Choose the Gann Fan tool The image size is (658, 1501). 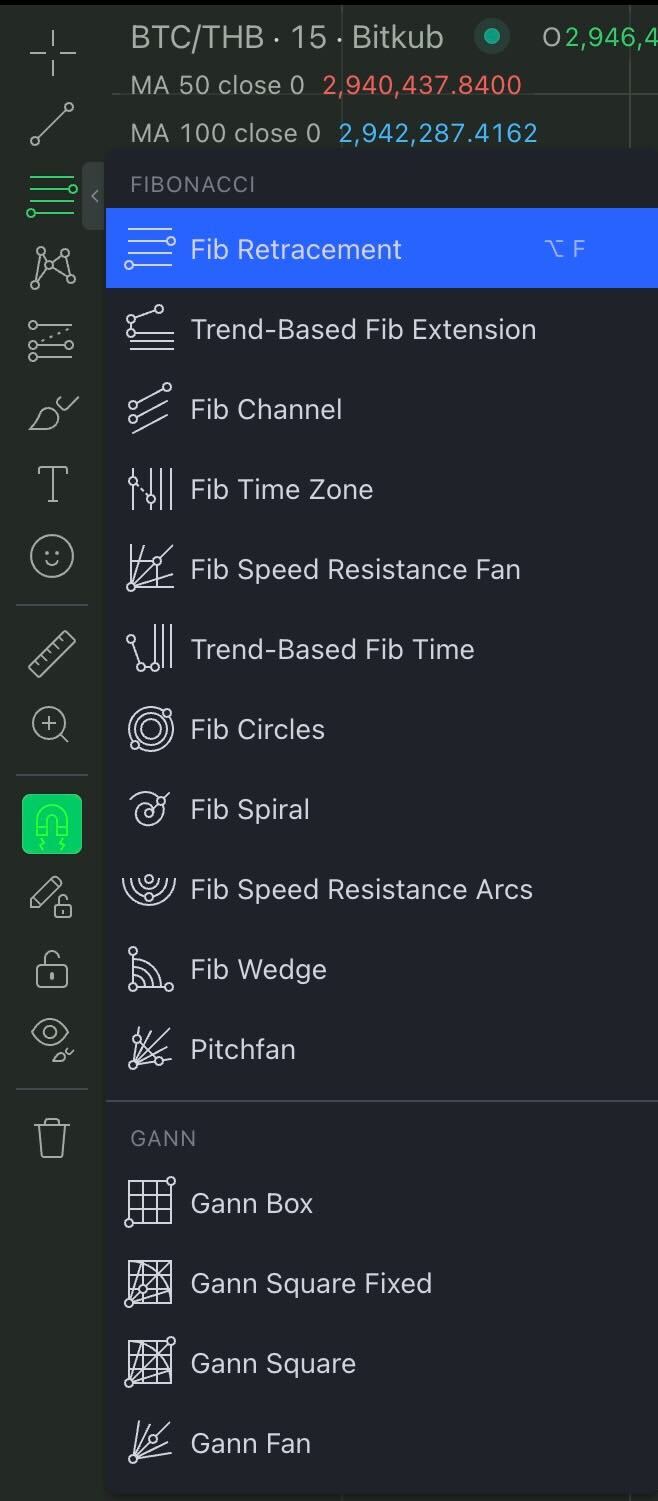click(x=250, y=1443)
